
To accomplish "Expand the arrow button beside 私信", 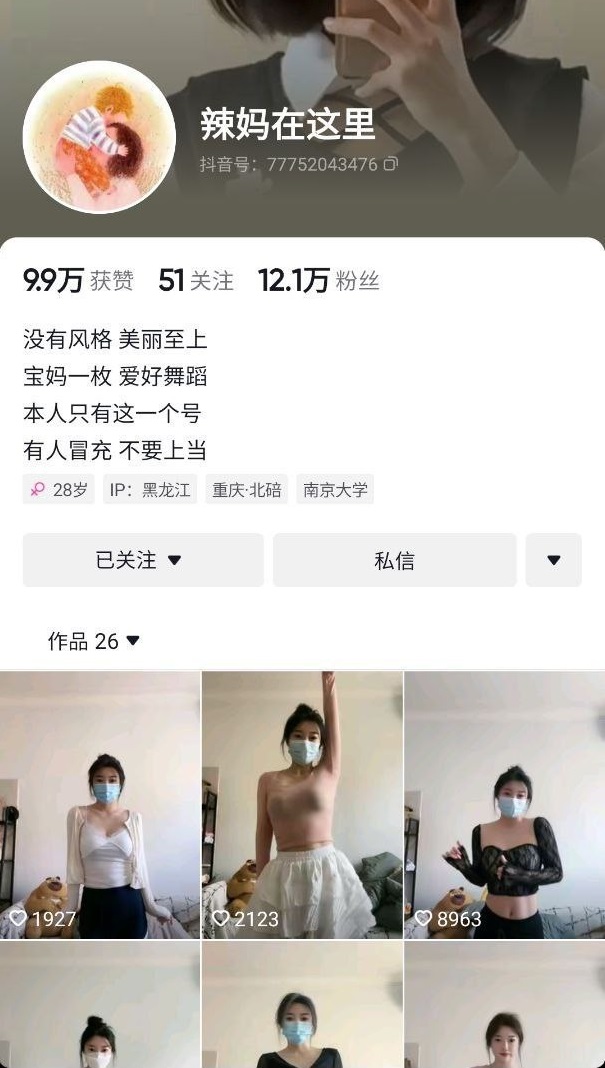I will (553, 560).
